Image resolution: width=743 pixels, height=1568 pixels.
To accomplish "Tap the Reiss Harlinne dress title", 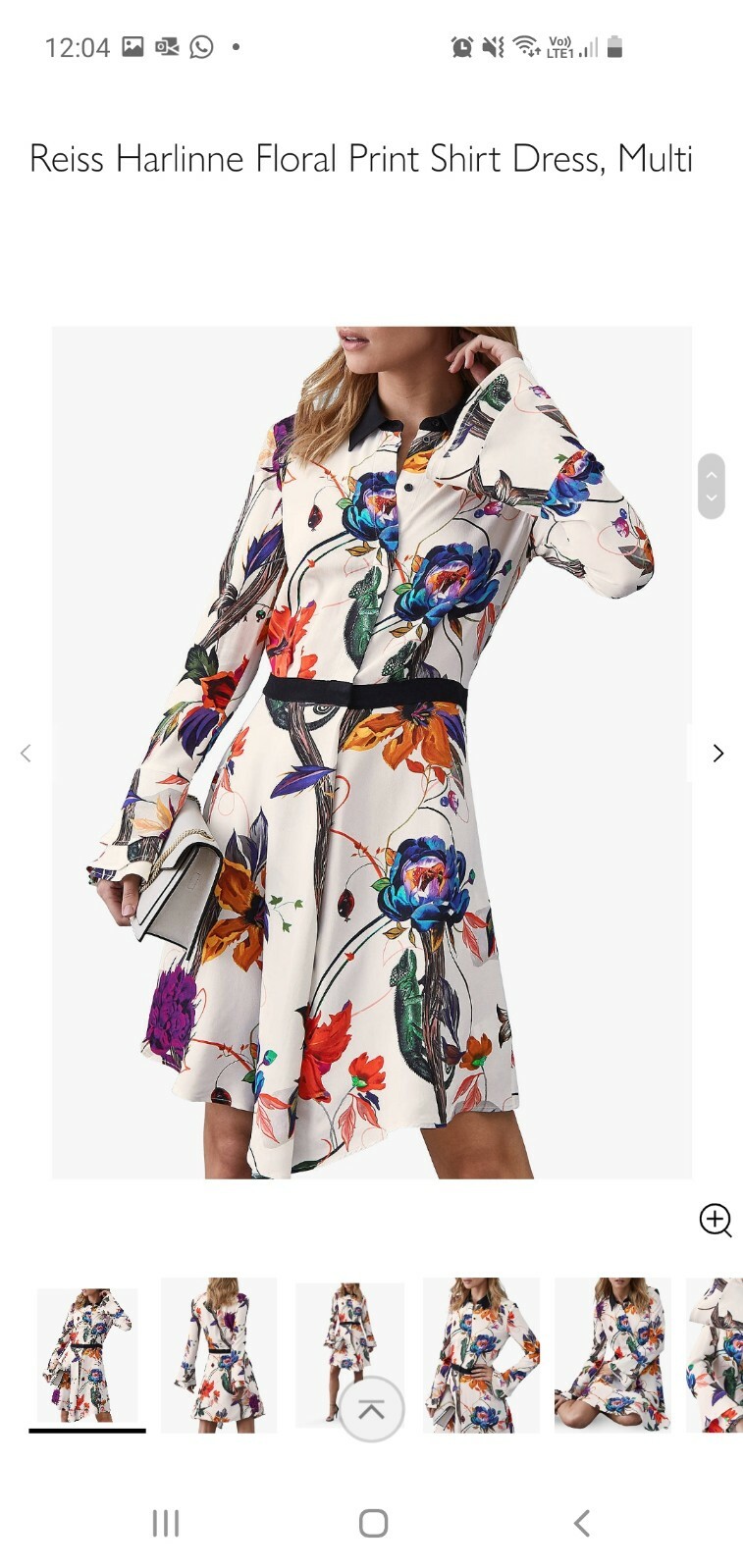I will click(x=362, y=158).
